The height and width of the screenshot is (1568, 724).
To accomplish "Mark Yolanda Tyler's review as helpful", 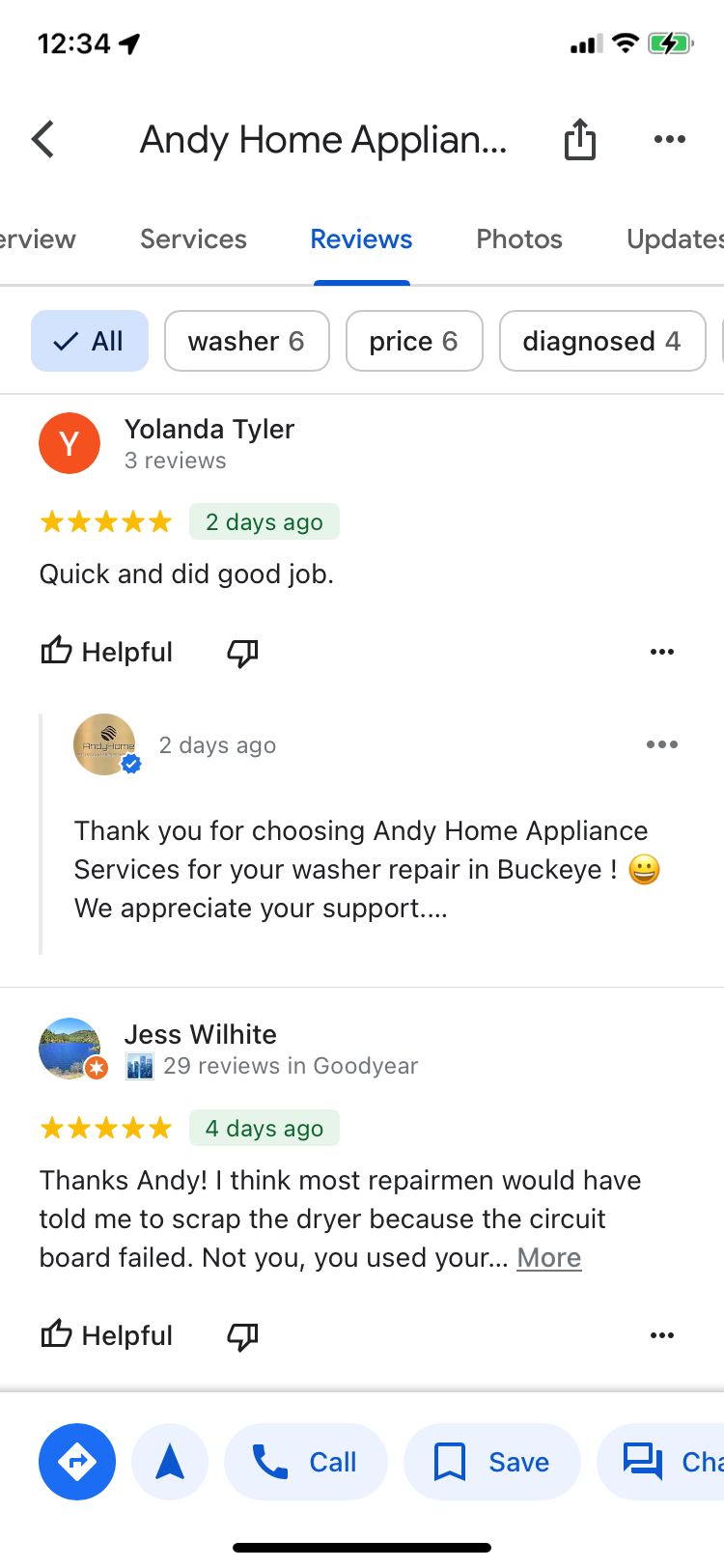I will pos(106,652).
